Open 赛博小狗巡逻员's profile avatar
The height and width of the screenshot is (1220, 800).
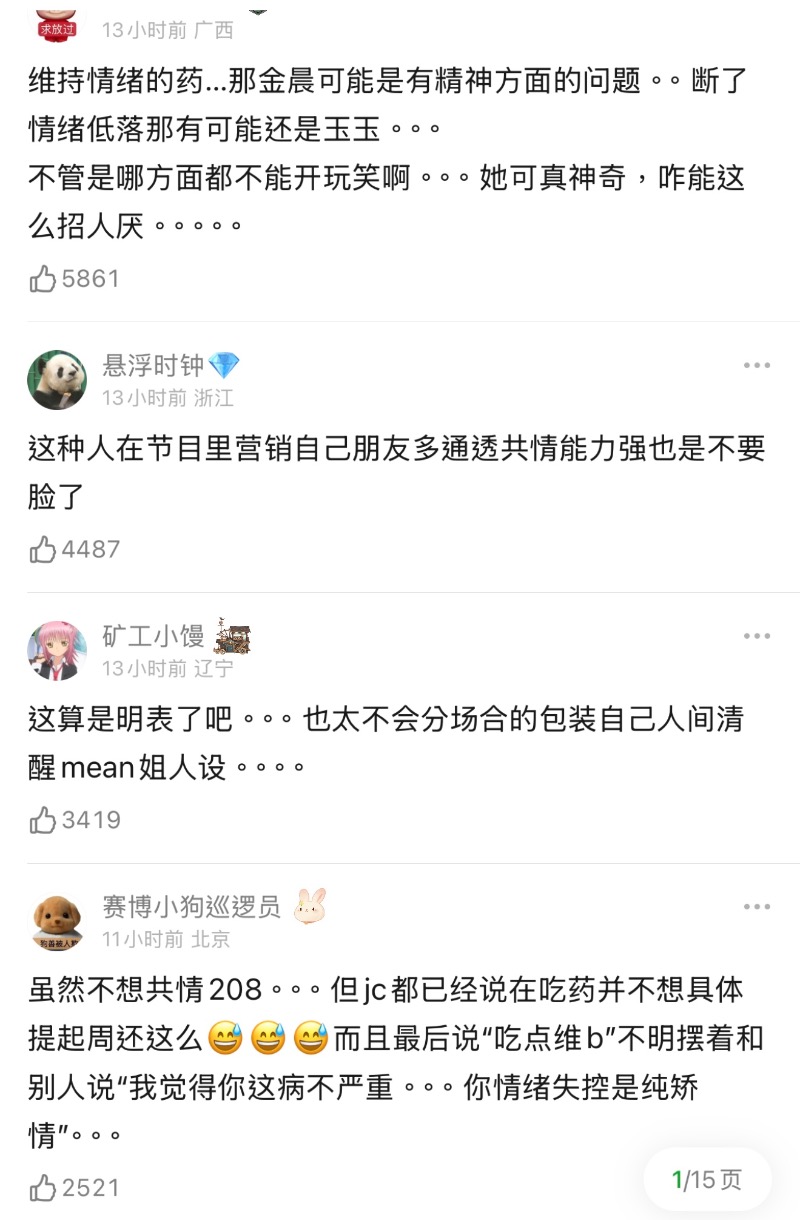pyautogui.click(x=57, y=921)
